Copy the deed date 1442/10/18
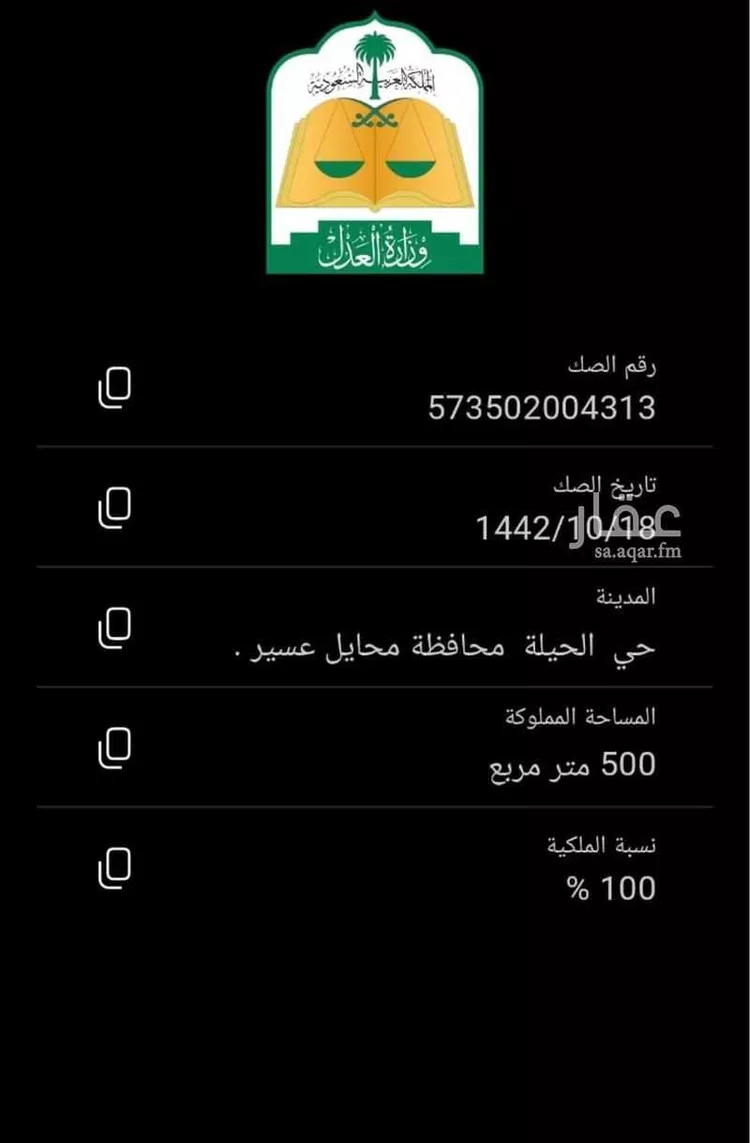 113,507
